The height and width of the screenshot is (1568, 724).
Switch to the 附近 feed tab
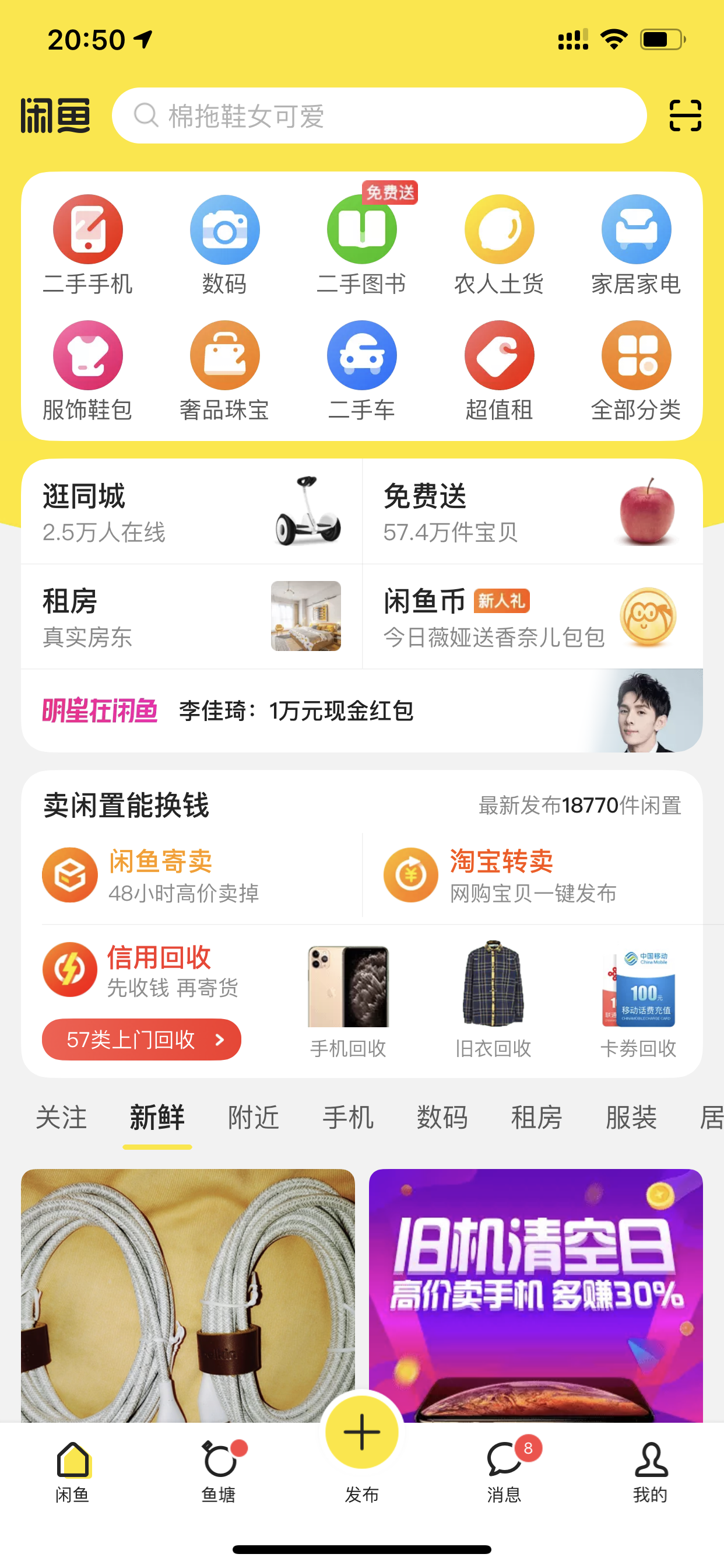click(x=253, y=1118)
